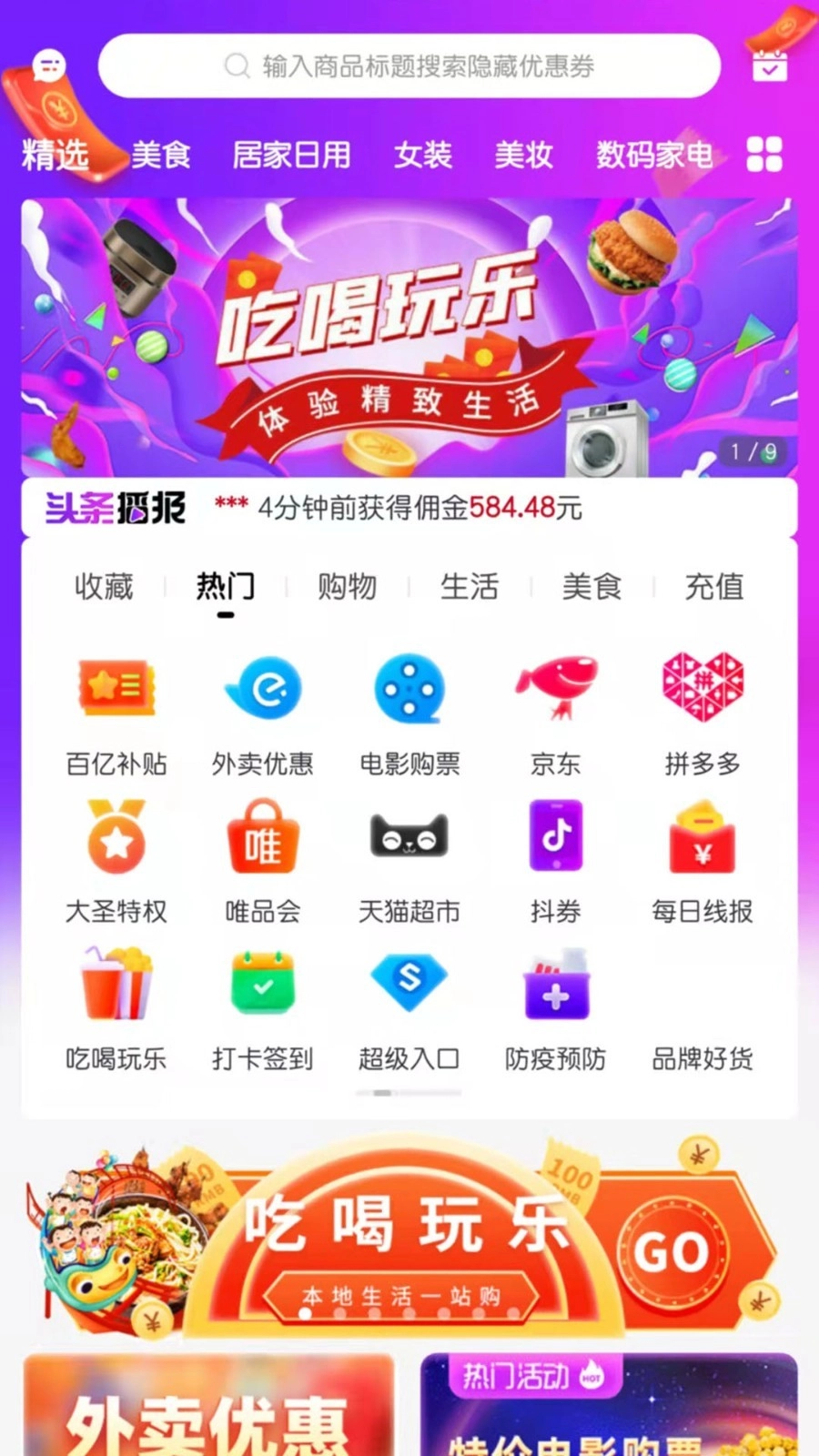819x1456 pixels.
Task: Open the 数码家电 category menu
Action: point(655,156)
